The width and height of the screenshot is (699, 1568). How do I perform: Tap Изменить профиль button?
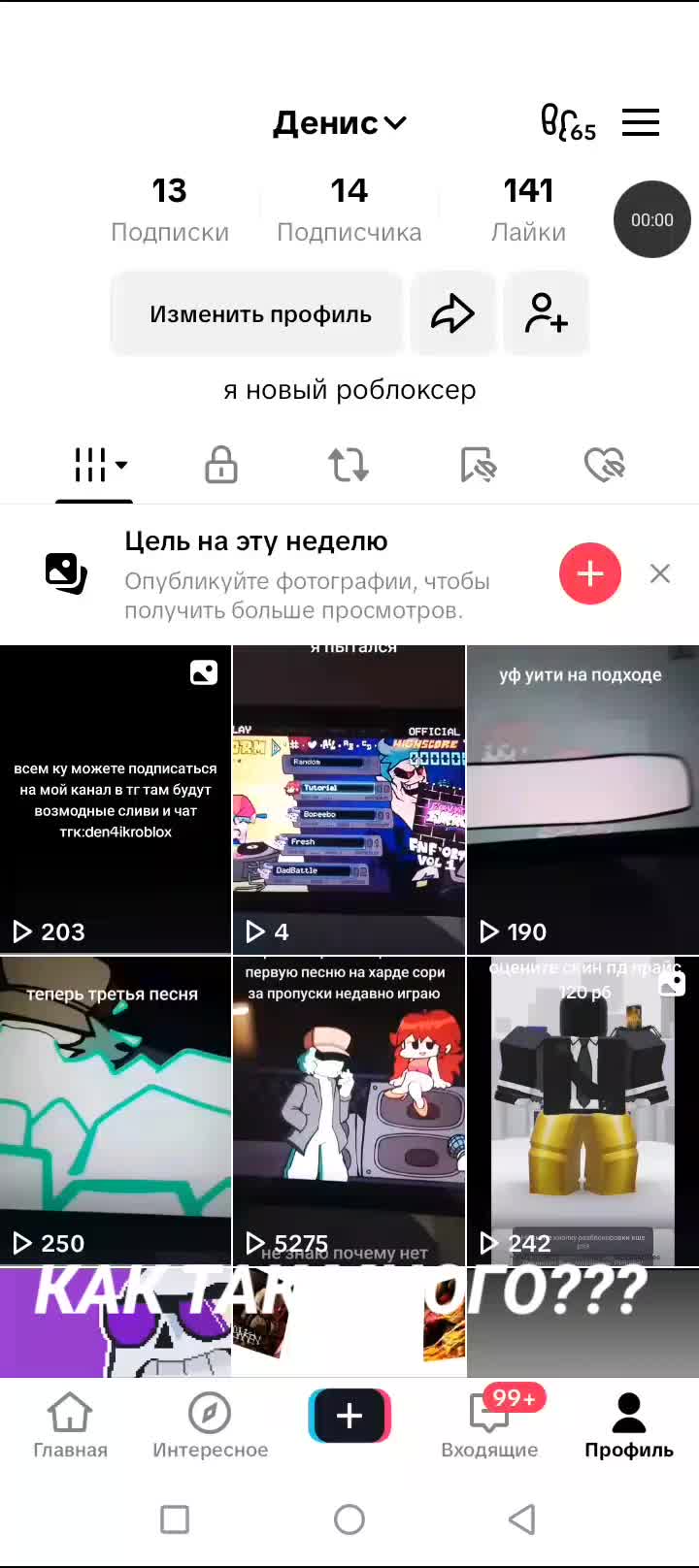[259, 314]
